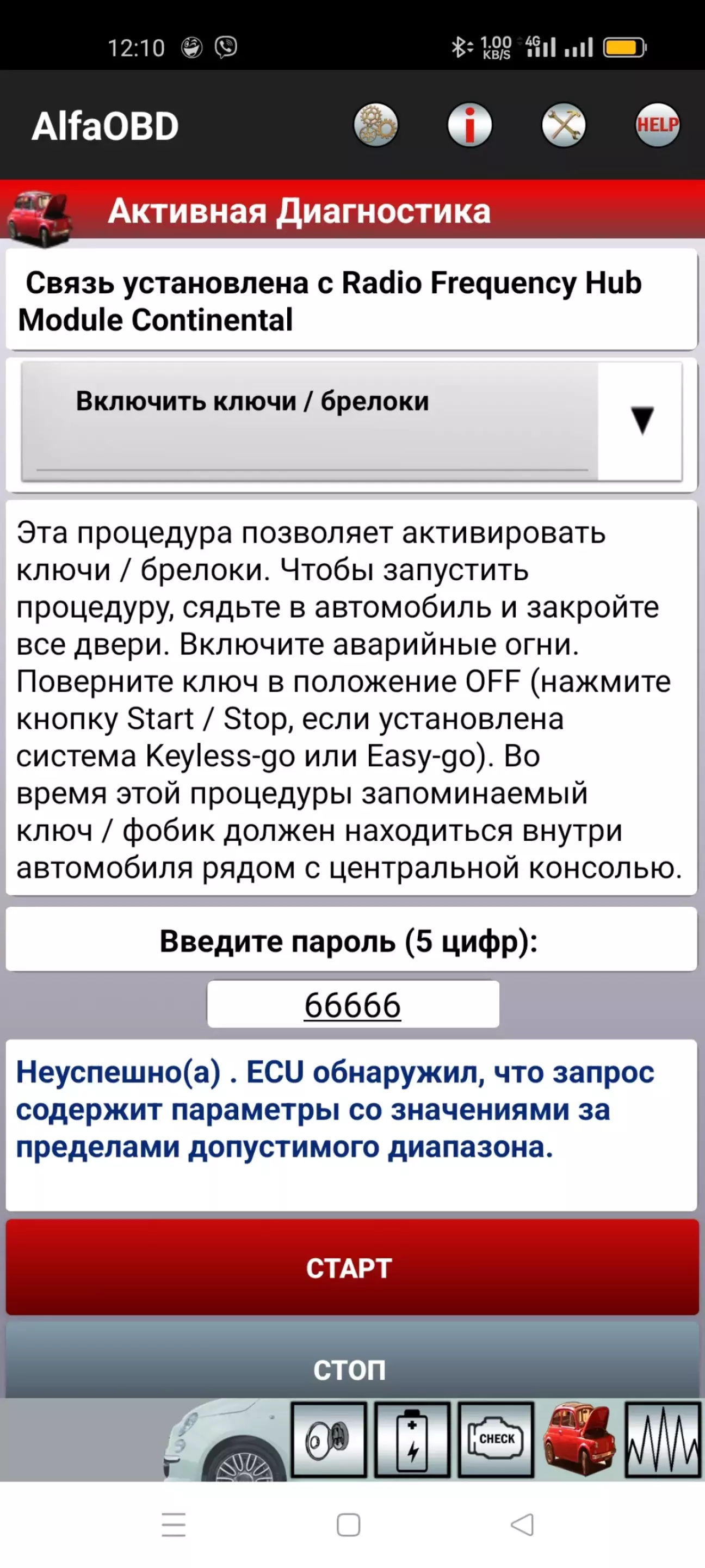This screenshot has height=1568, width=705.
Task: Switch to the battery tab
Action: tap(412, 1440)
